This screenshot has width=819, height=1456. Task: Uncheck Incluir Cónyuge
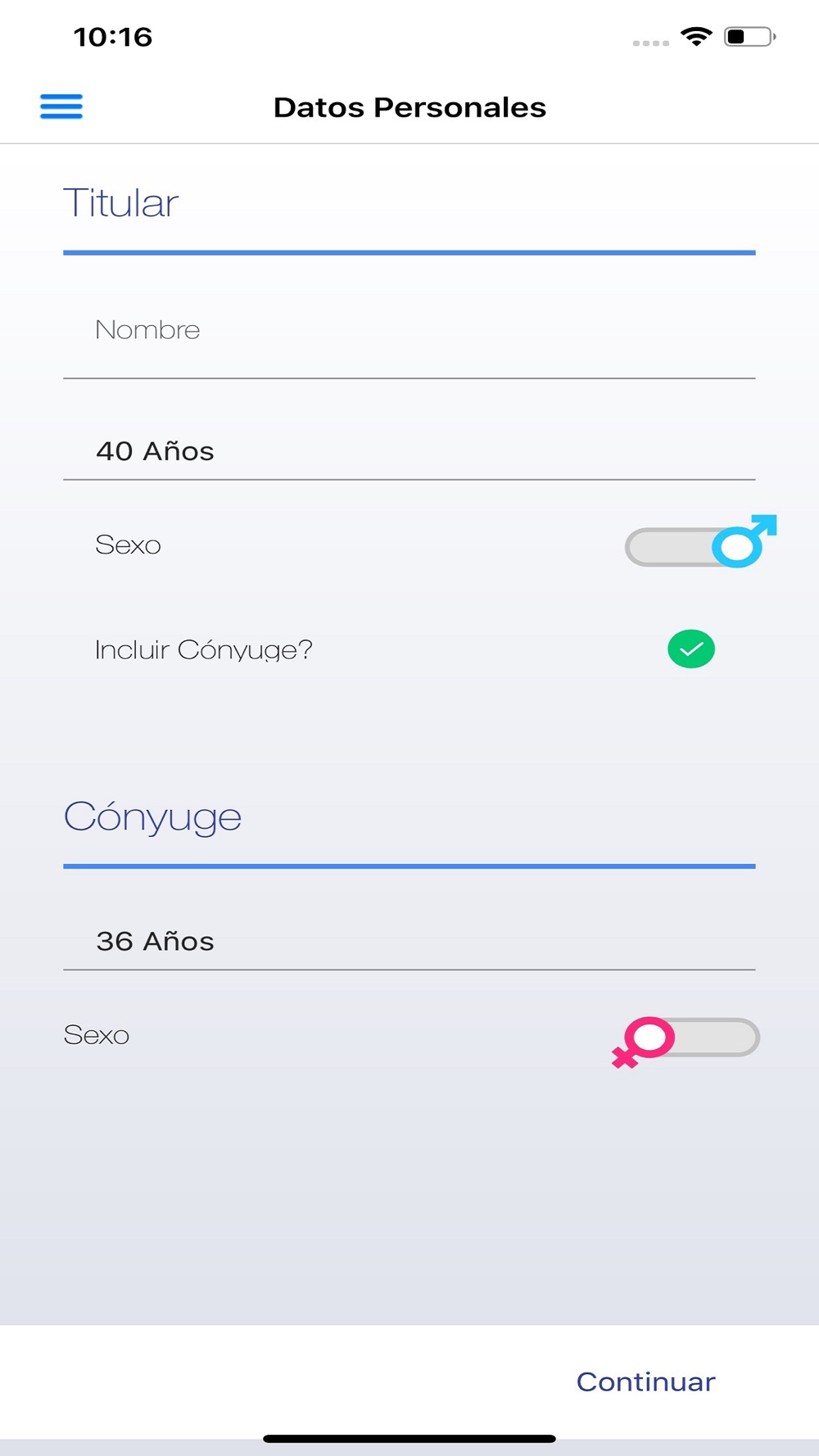(691, 649)
